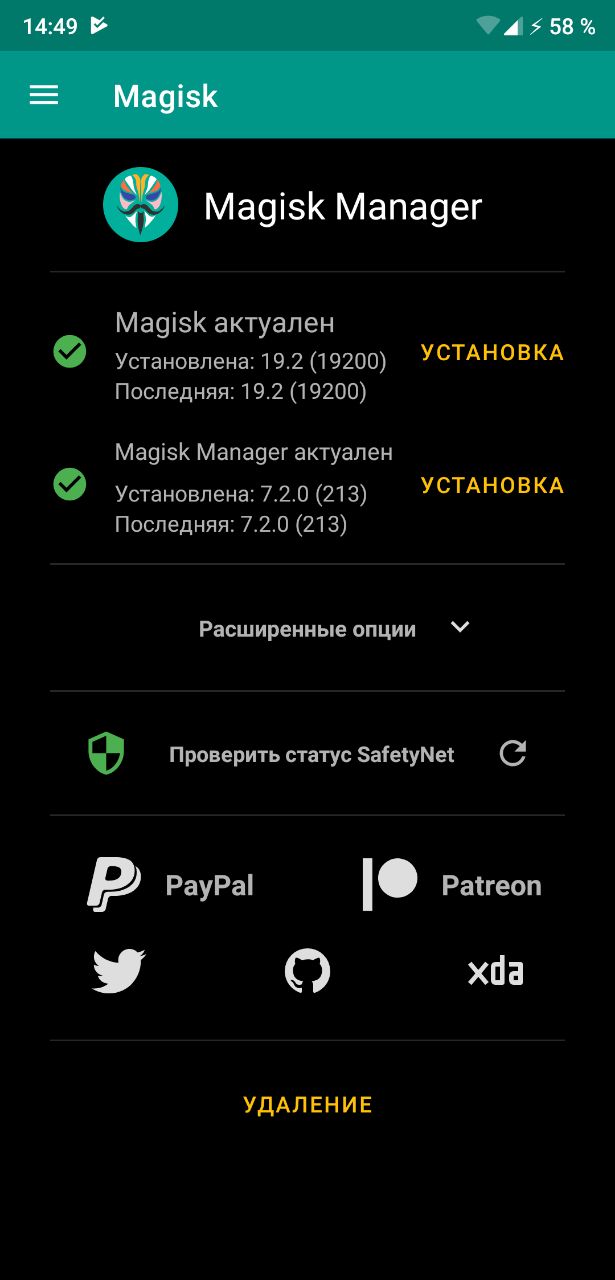The height and width of the screenshot is (1280, 615).
Task: Tap the УДАЛЕНИЕ button
Action: 308,1105
